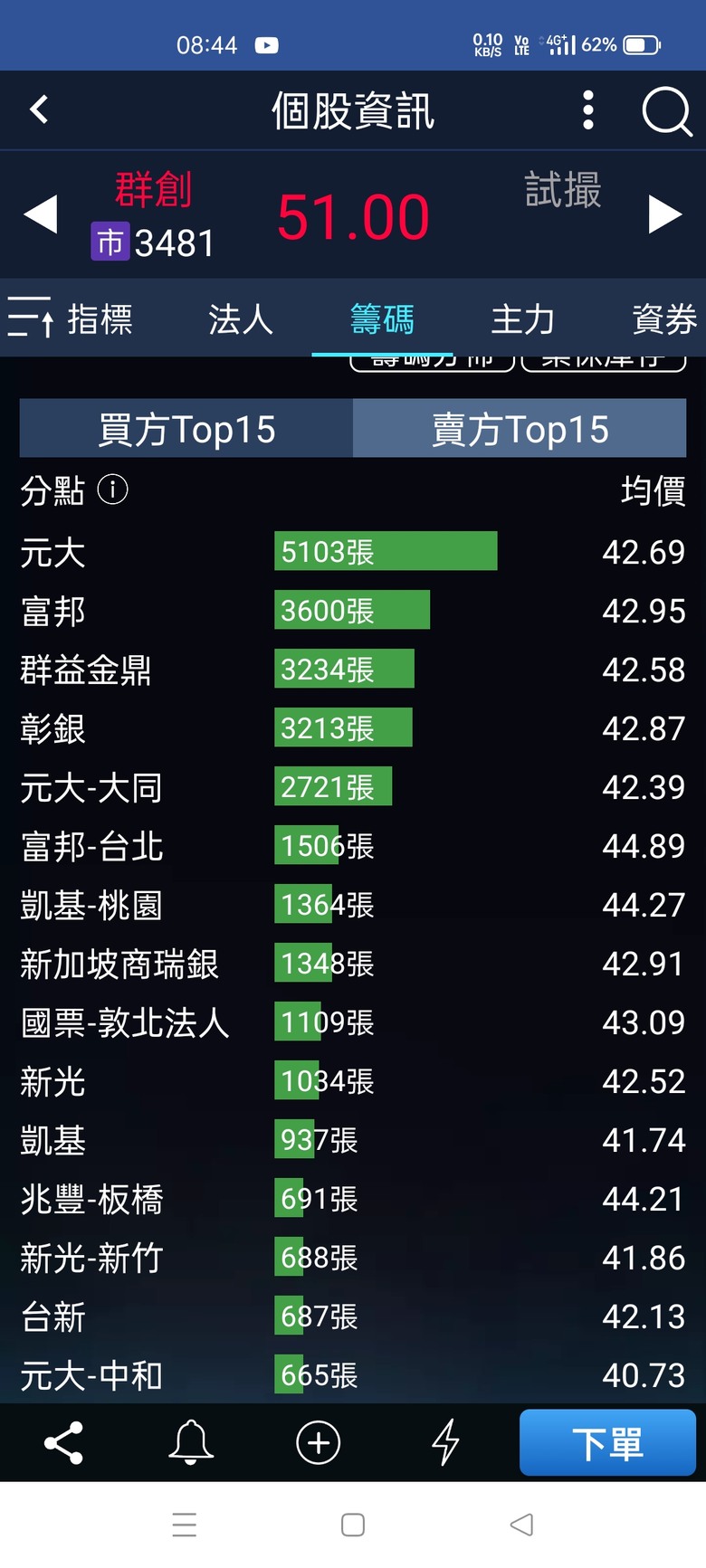Viewport: 706px width, 1568px height.
Task: Tap the info icon beside 分點
Action: (112, 489)
